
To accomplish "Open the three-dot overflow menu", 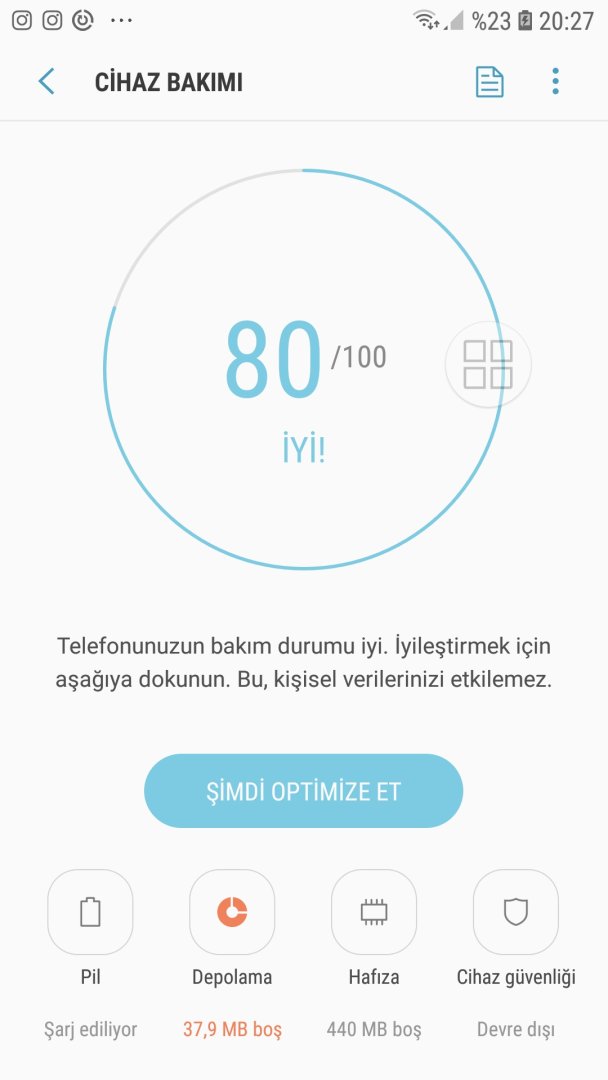I will coord(555,82).
